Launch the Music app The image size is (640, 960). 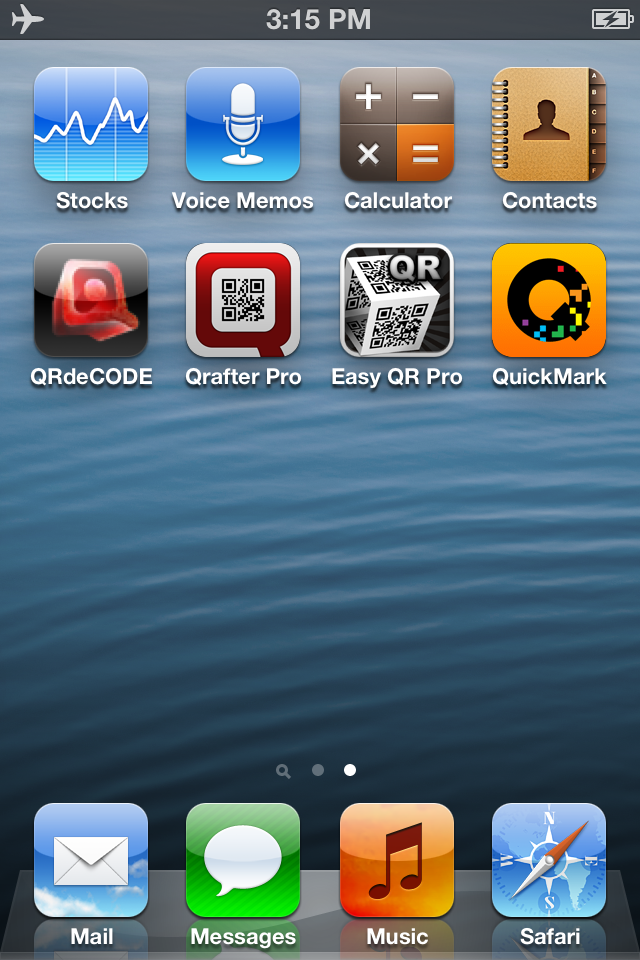pyautogui.click(x=397, y=861)
